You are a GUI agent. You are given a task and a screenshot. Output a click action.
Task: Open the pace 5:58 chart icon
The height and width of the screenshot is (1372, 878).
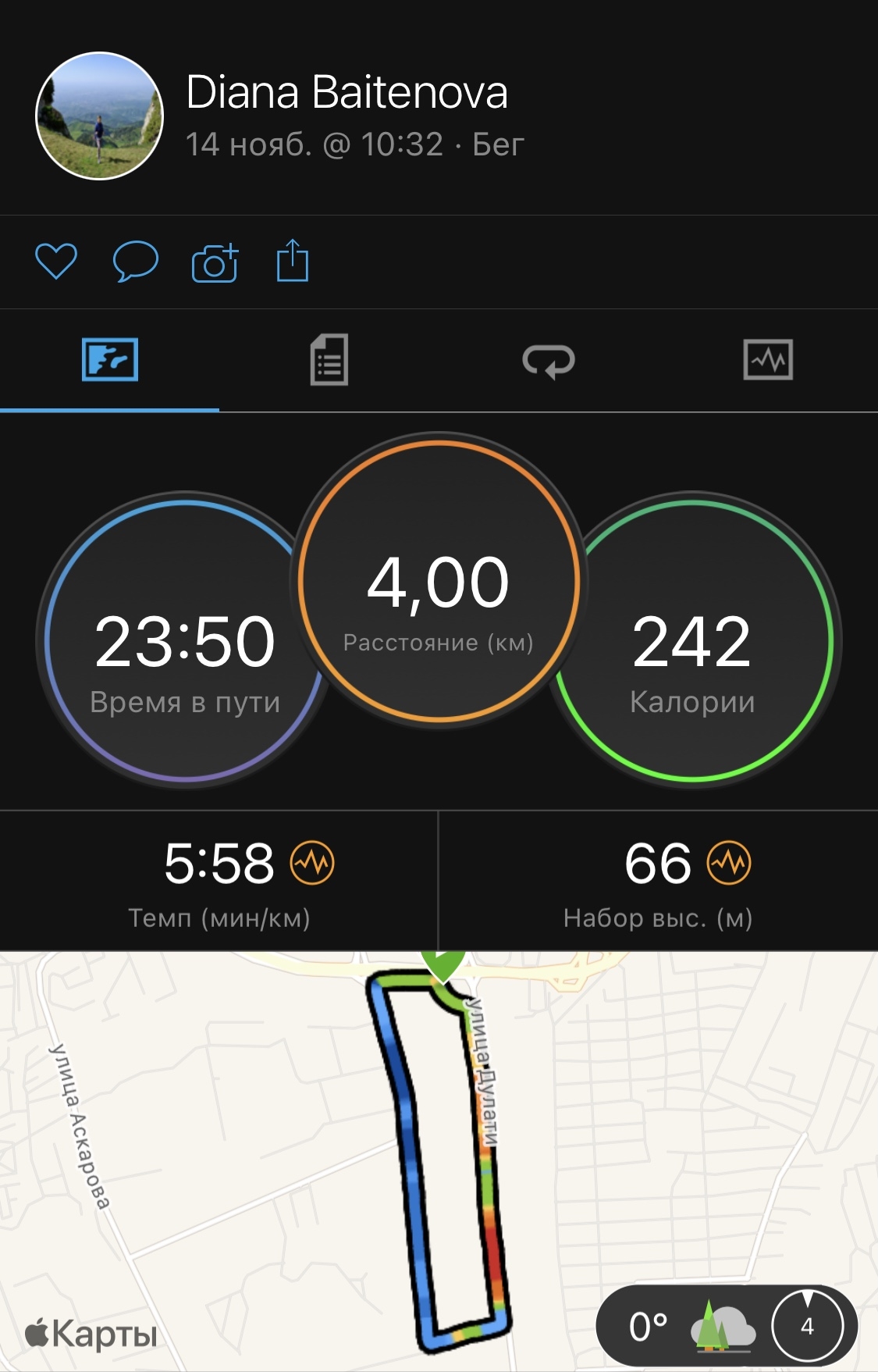pos(312,863)
